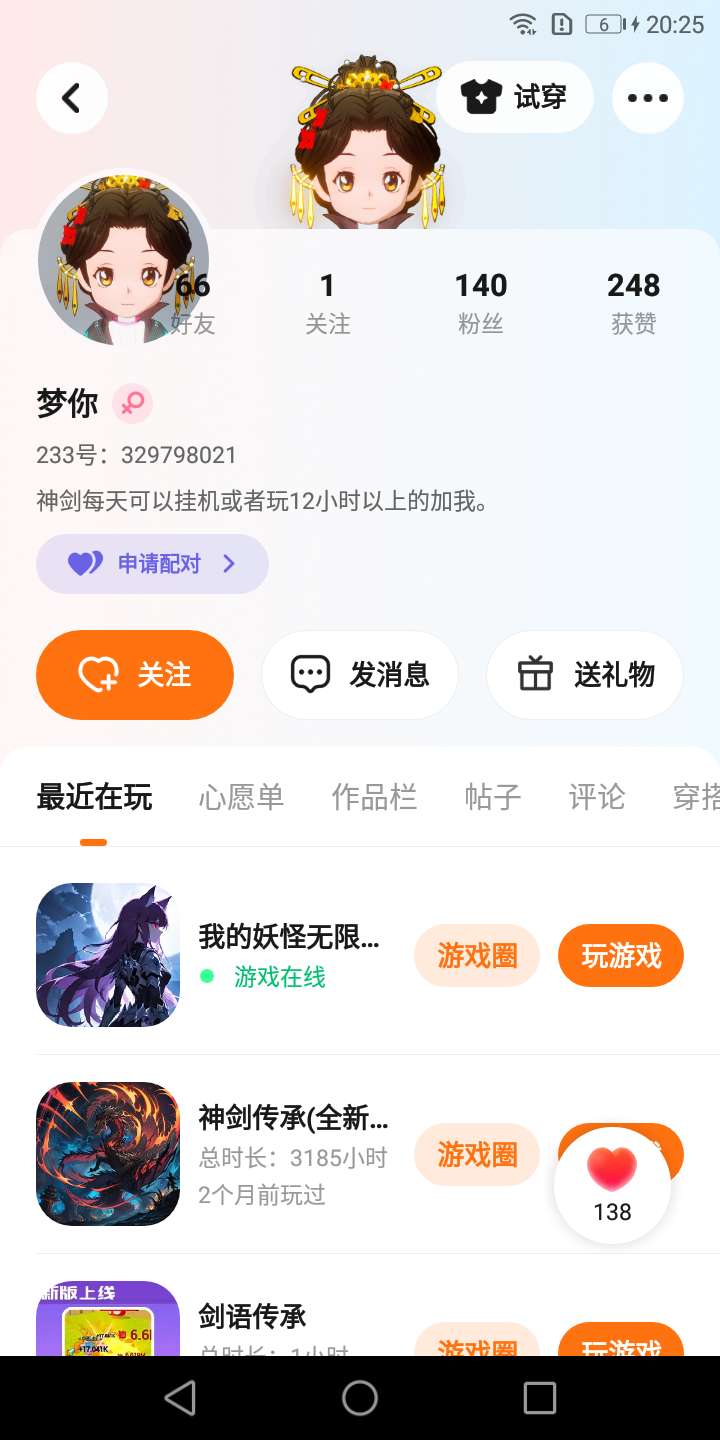Switch to the 作品栏 tab

tap(374, 797)
